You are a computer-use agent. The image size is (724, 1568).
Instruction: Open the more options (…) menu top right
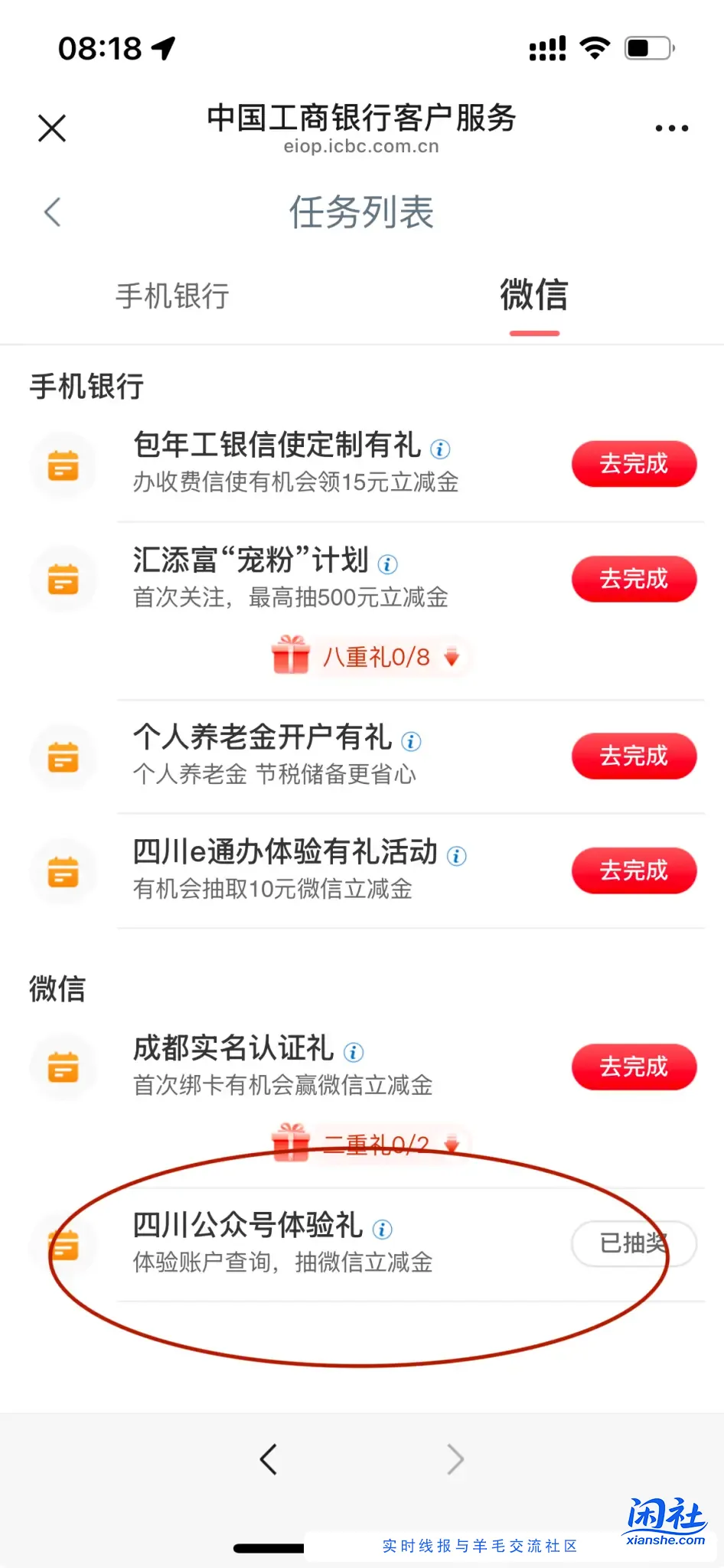click(671, 126)
